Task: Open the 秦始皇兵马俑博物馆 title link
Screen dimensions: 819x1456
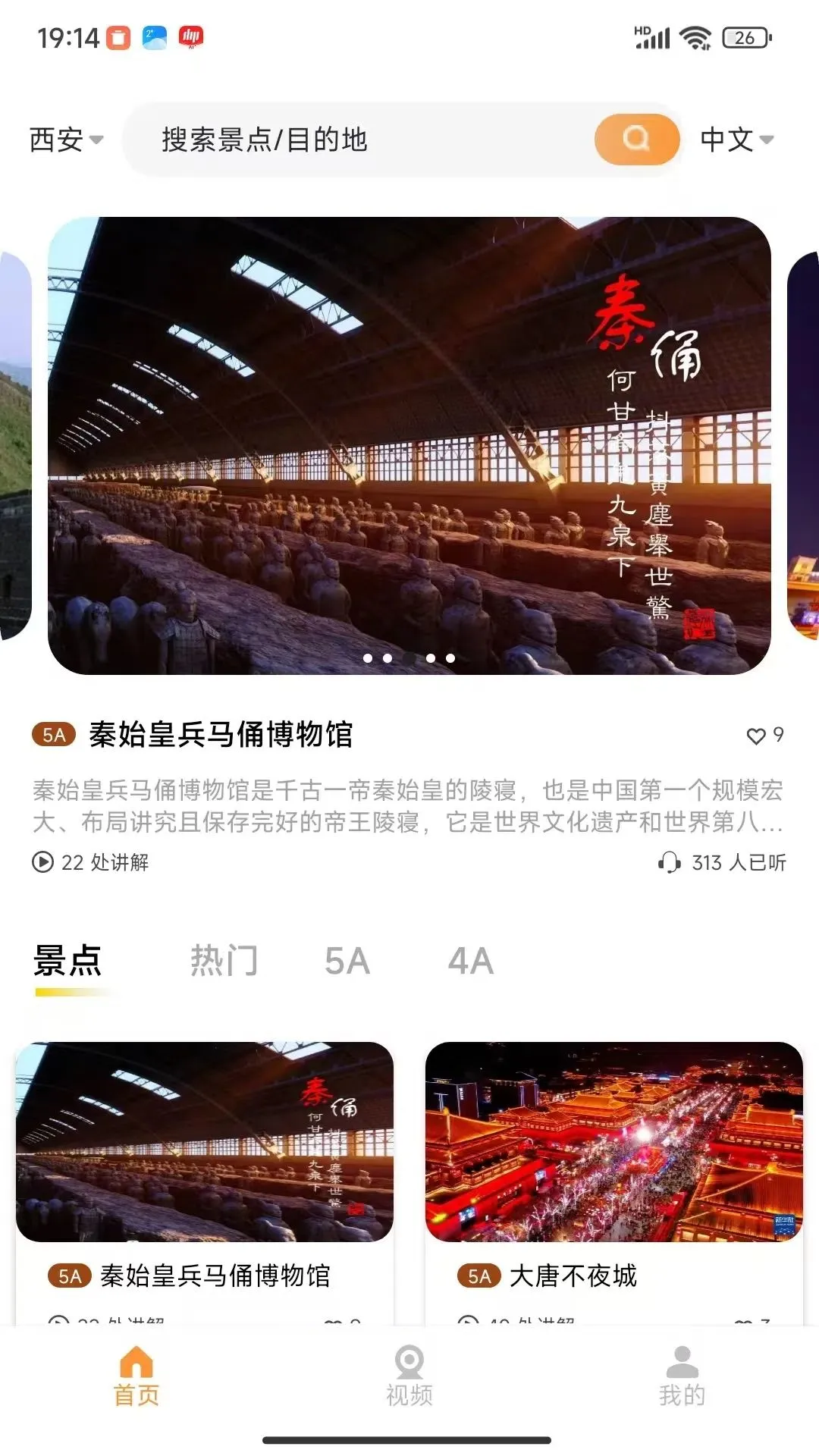Action: click(x=224, y=733)
